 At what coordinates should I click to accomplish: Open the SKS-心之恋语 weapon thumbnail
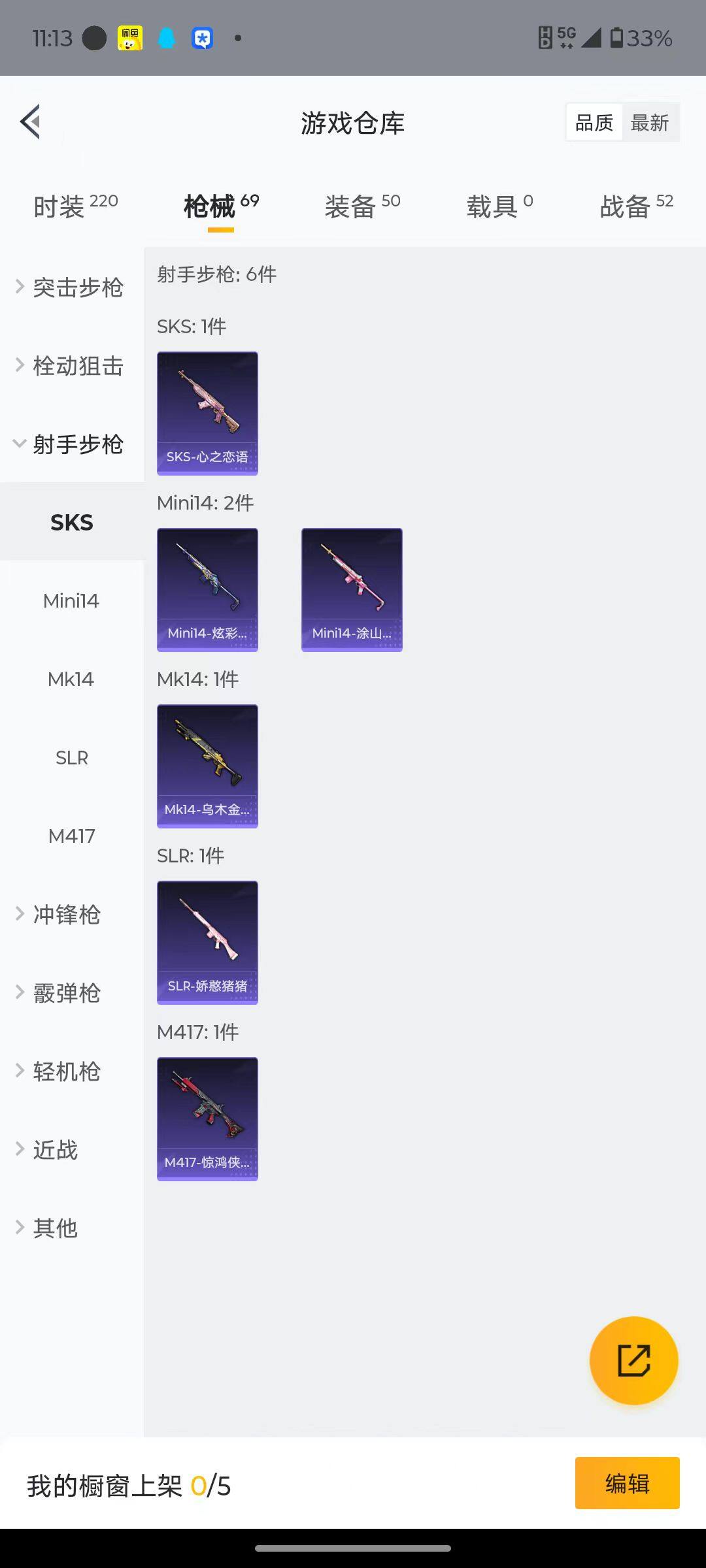207,412
